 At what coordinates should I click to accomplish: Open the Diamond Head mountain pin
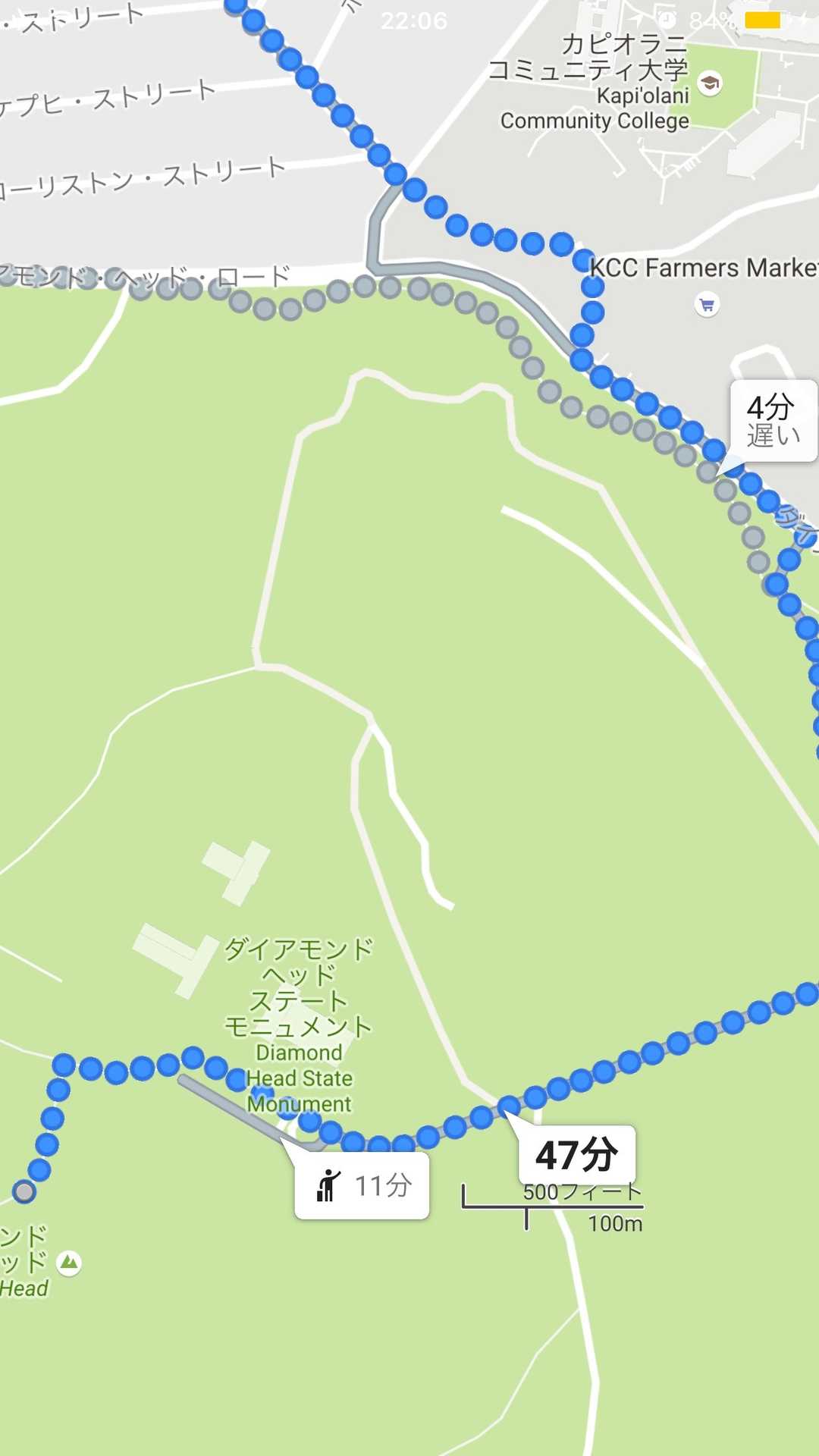click(x=69, y=1263)
